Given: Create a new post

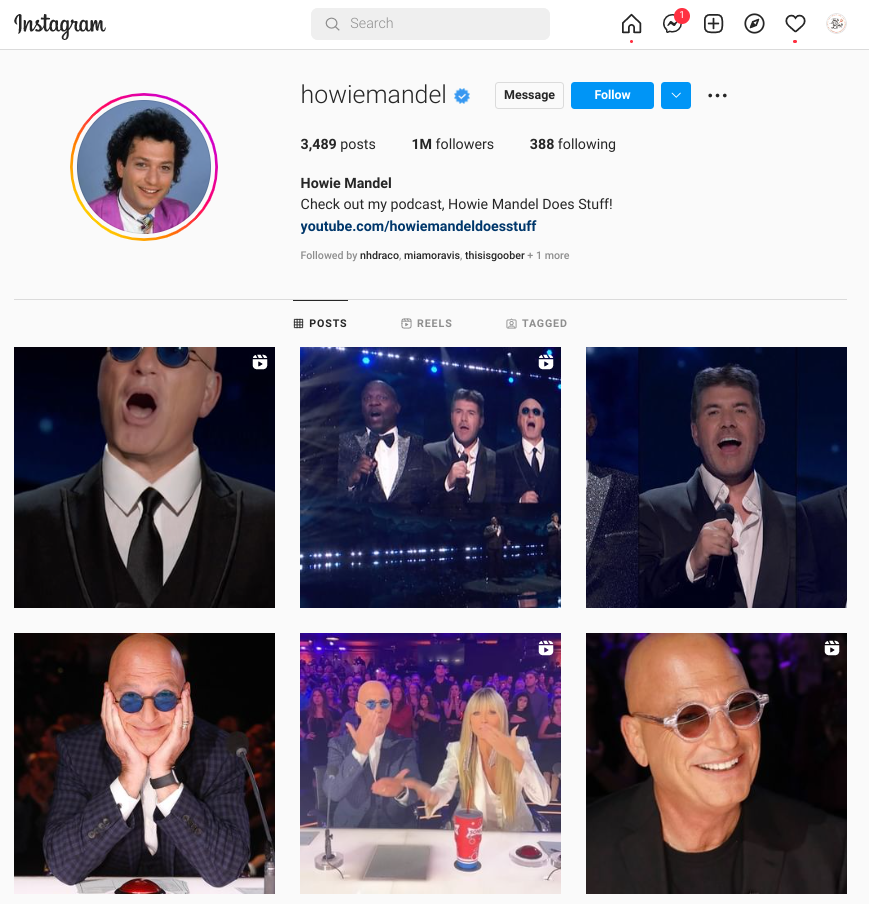Looking at the screenshot, I should tap(713, 24).
